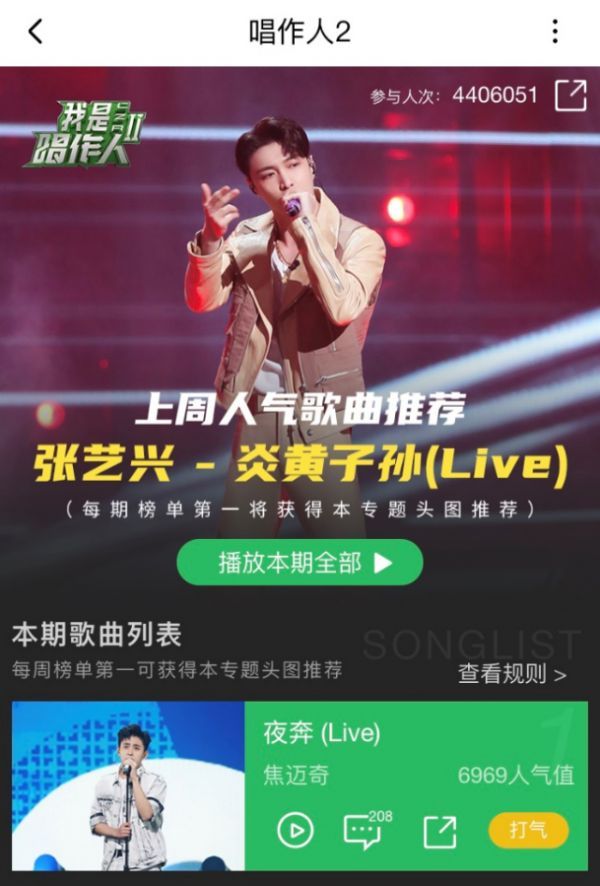600x886 pixels.
Task: Tap 打气 to cheer for 夜奔
Action: pyautogui.click(x=528, y=830)
